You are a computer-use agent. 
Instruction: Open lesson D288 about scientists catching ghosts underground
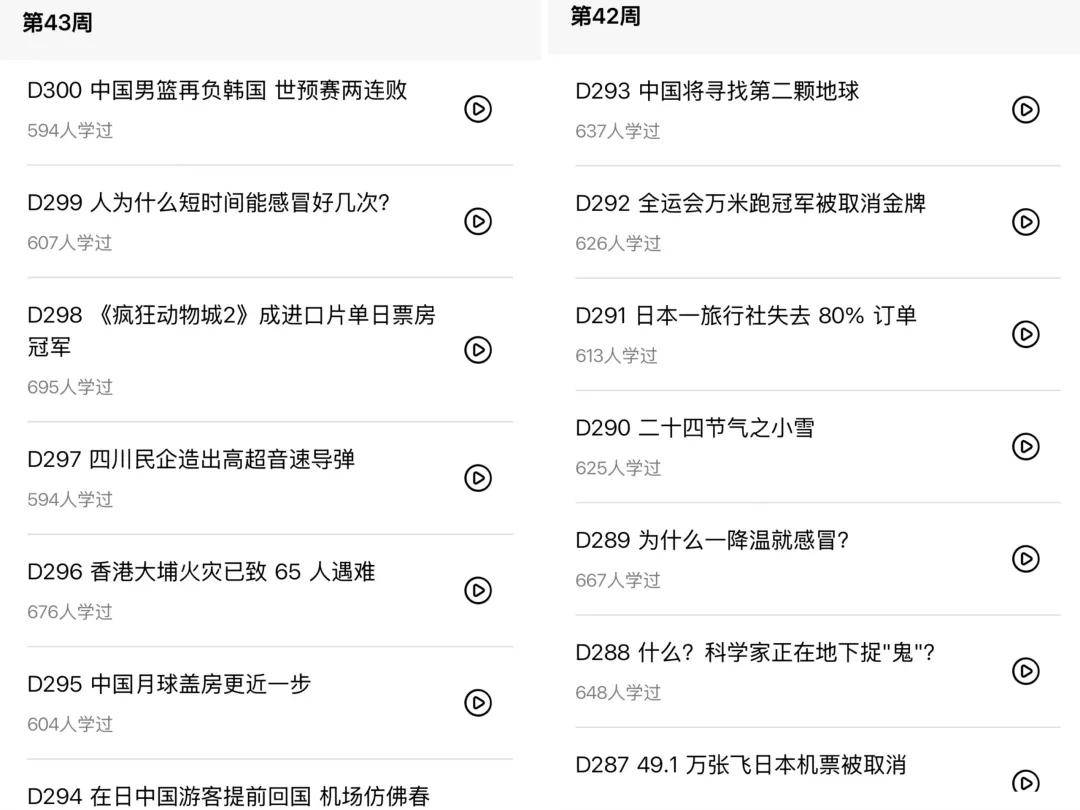755,653
